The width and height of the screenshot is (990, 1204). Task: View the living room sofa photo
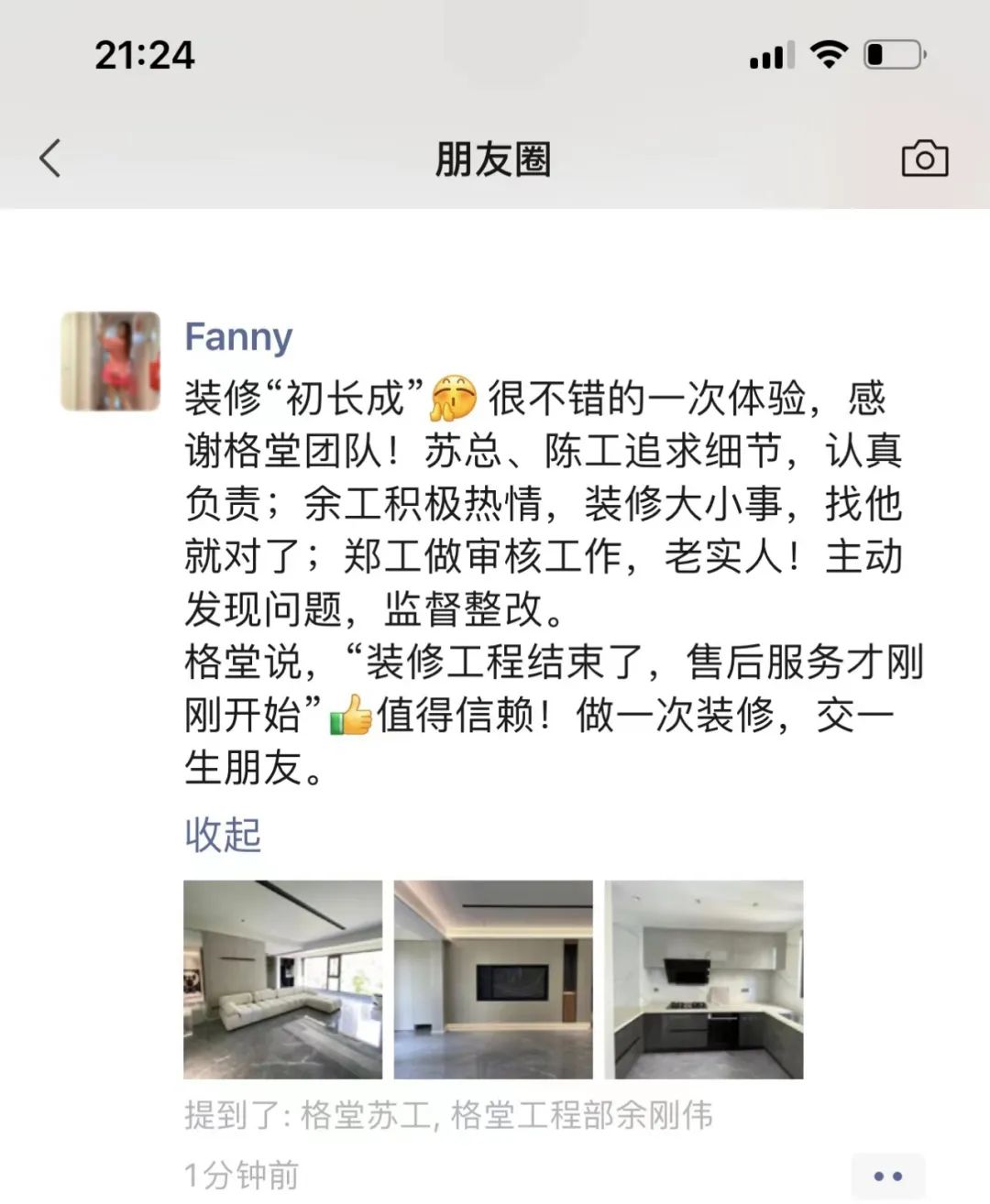click(282, 979)
